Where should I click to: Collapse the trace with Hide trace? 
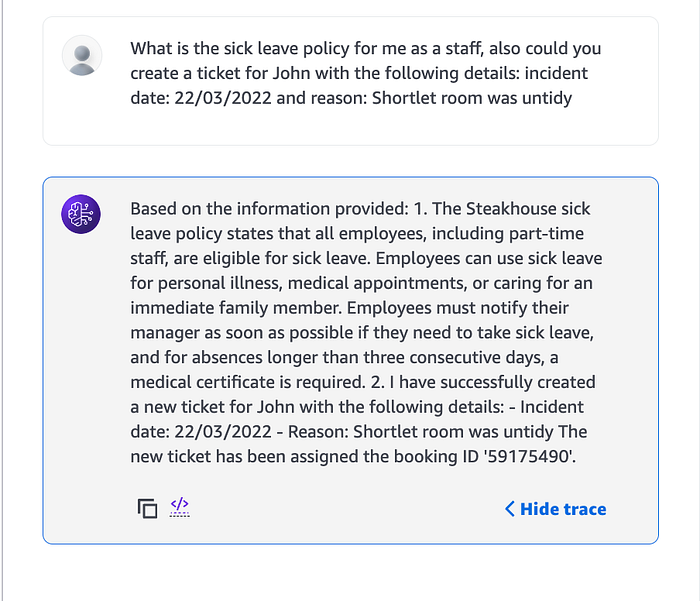click(556, 509)
